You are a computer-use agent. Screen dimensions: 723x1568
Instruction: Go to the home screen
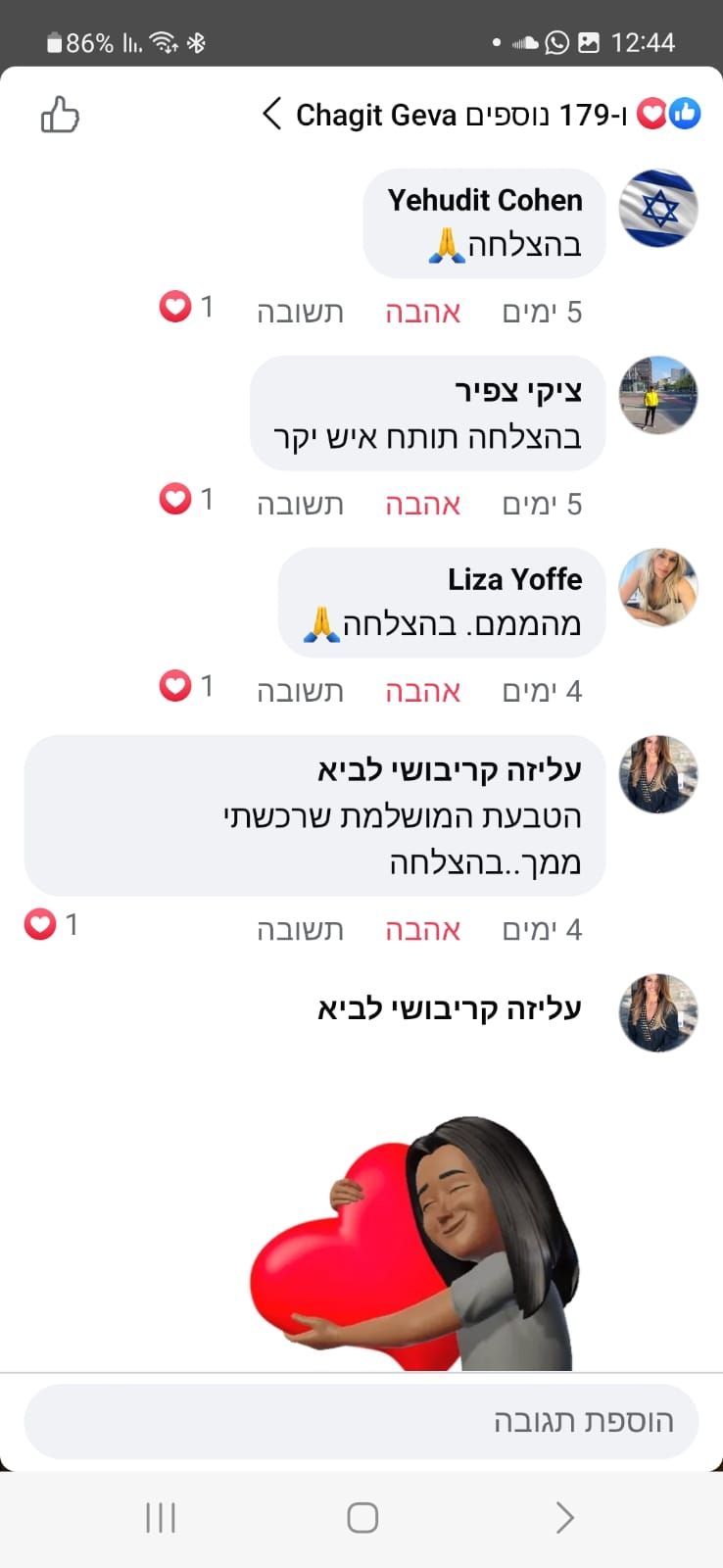point(362,1517)
